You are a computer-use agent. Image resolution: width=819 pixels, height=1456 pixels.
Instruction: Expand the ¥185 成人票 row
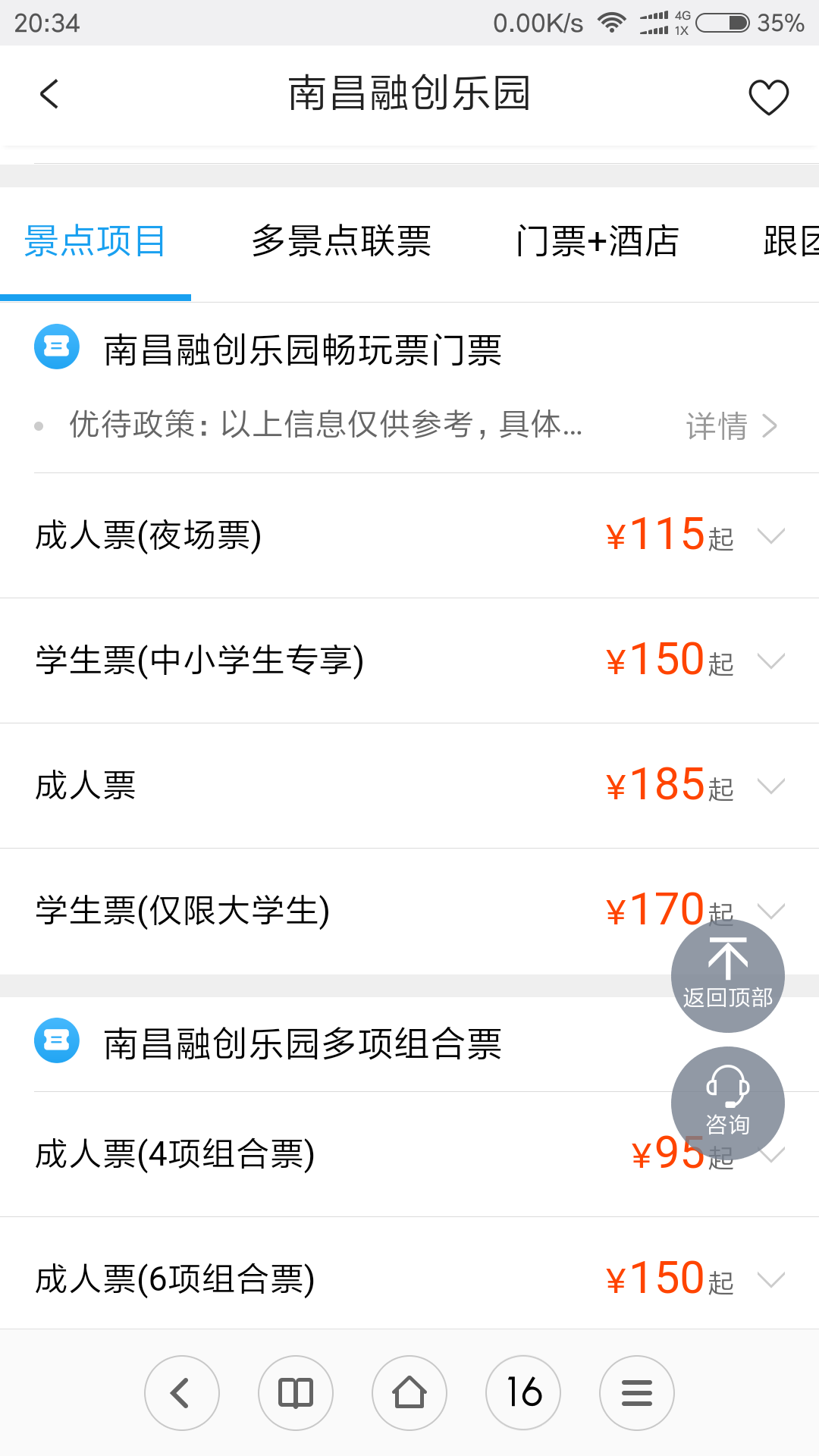(409, 786)
